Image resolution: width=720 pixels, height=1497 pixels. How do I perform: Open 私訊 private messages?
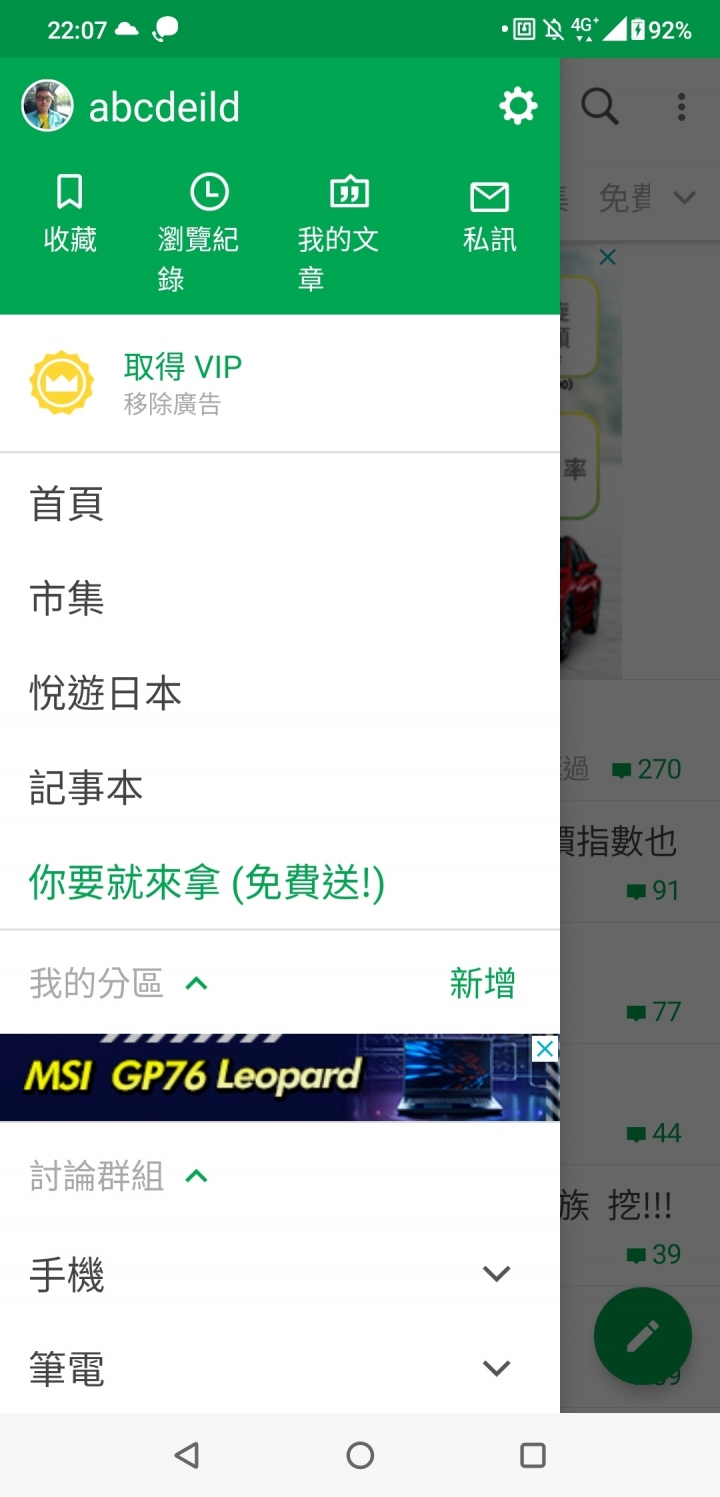click(x=489, y=214)
